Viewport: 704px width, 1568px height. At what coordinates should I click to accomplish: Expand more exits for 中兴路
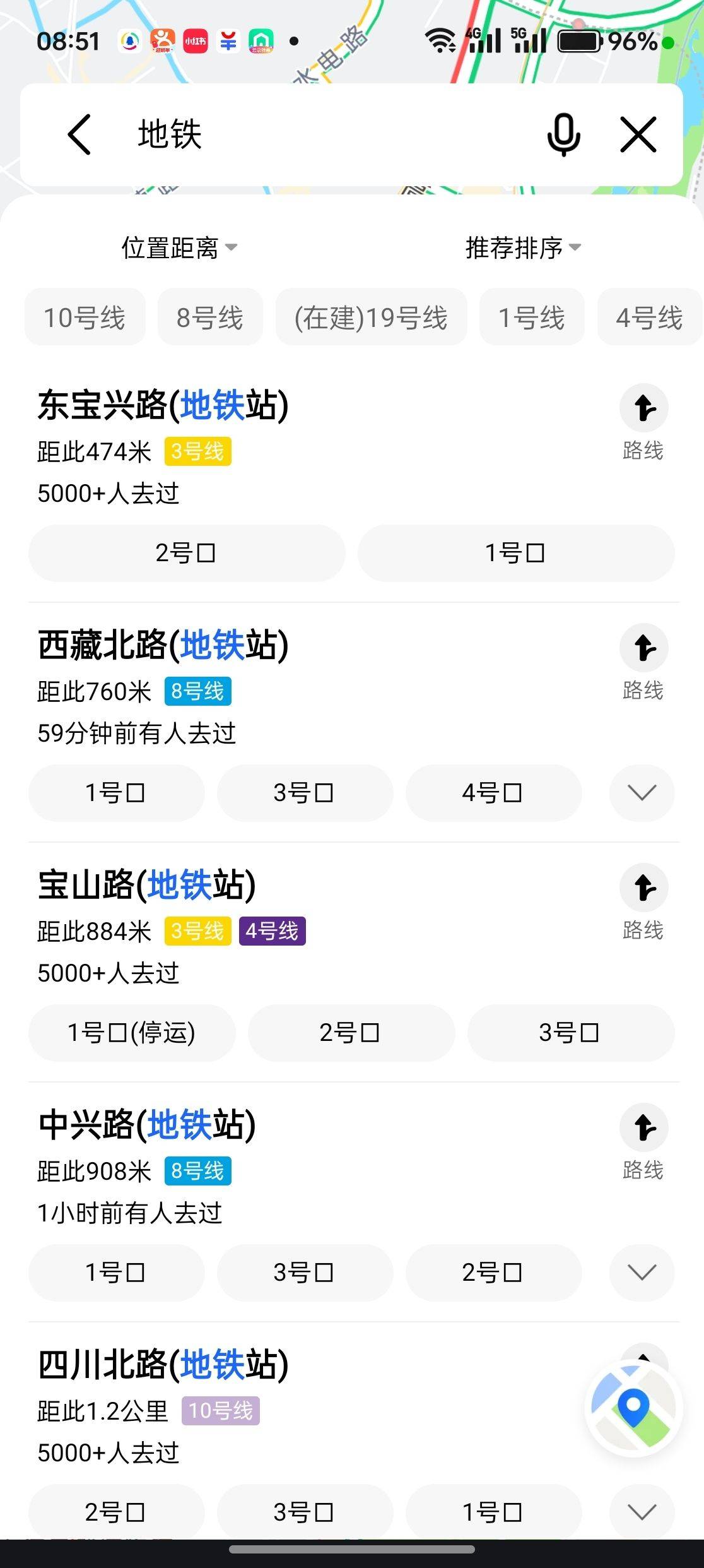click(642, 1273)
